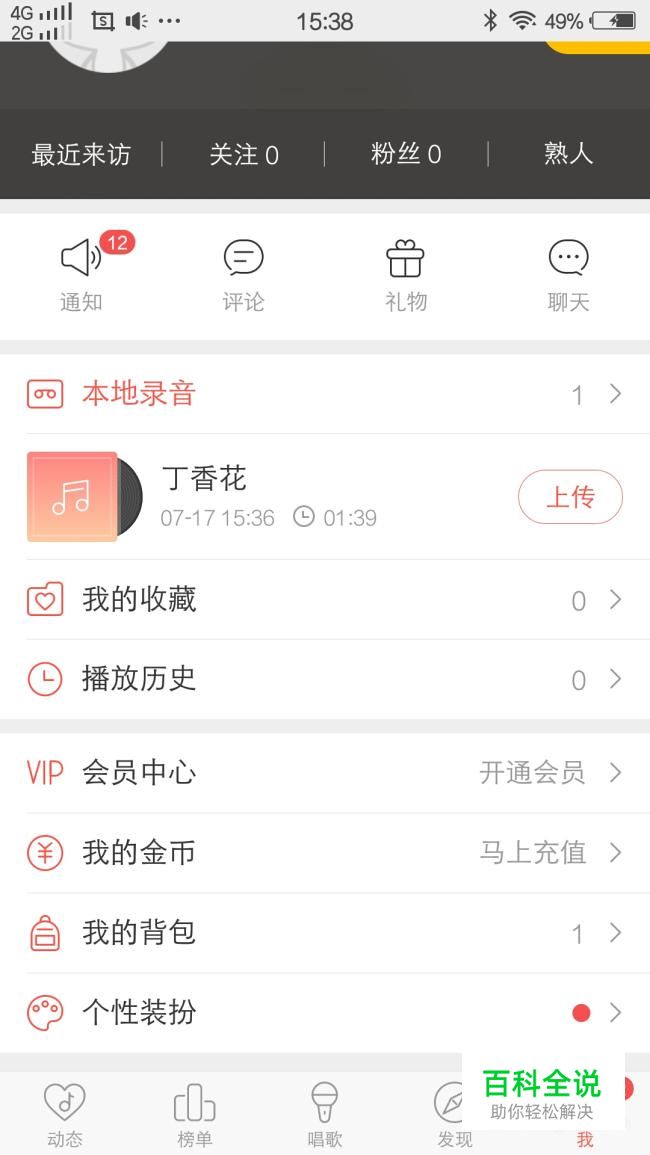650x1155 pixels.
Task: Open 我的金币 to recharge coins
Action: (325, 853)
